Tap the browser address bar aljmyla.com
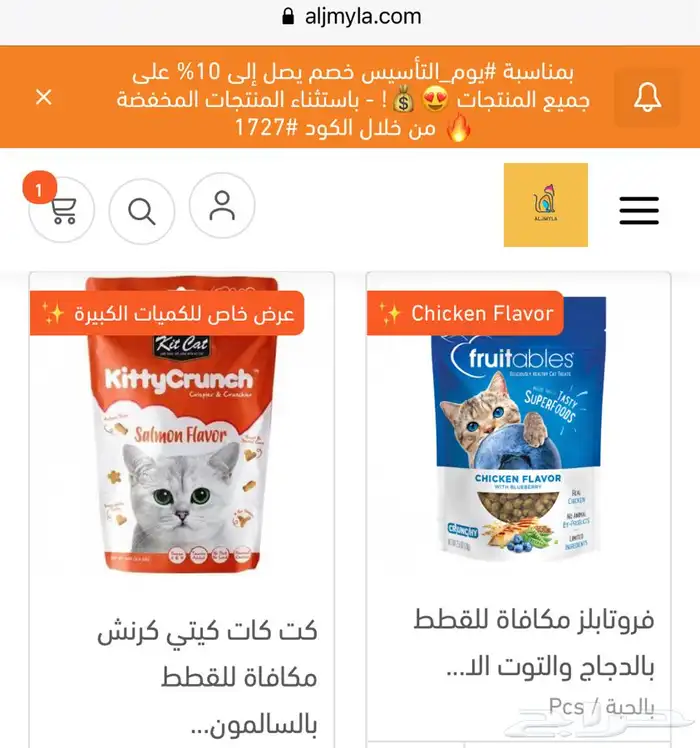Image resolution: width=700 pixels, height=748 pixels. (x=350, y=17)
